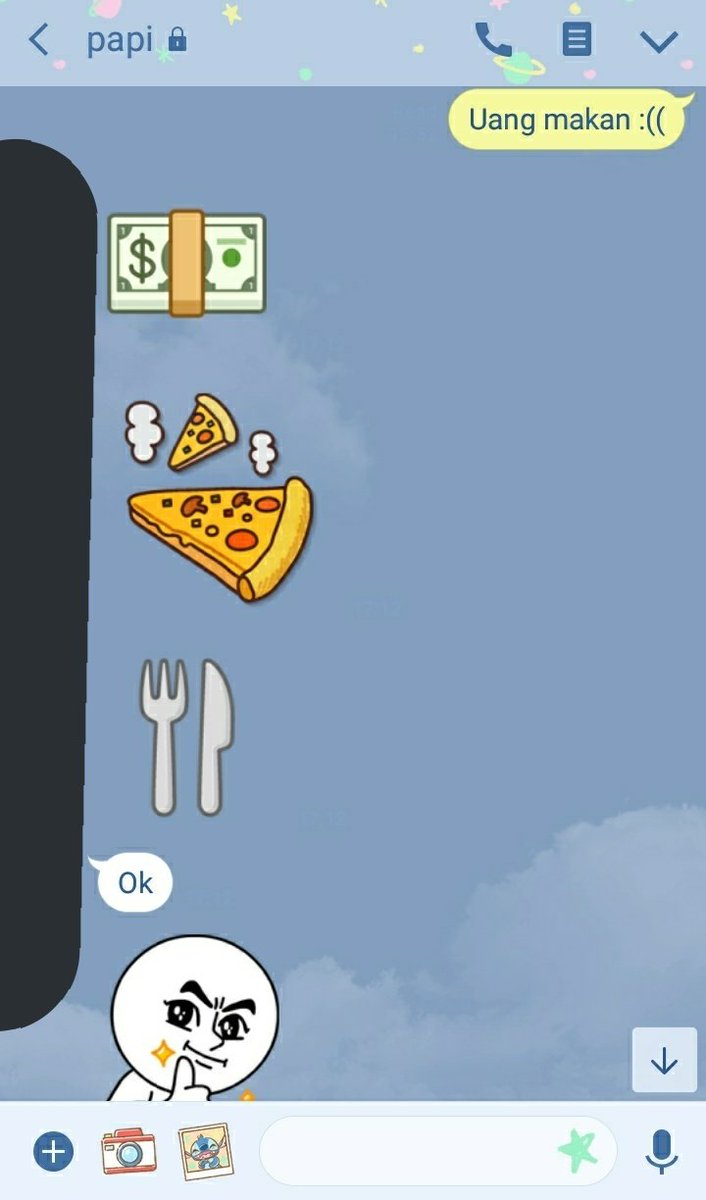This screenshot has width=706, height=1200.
Task: Go back from papi chat
Action: pyautogui.click(x=38, y=41)
